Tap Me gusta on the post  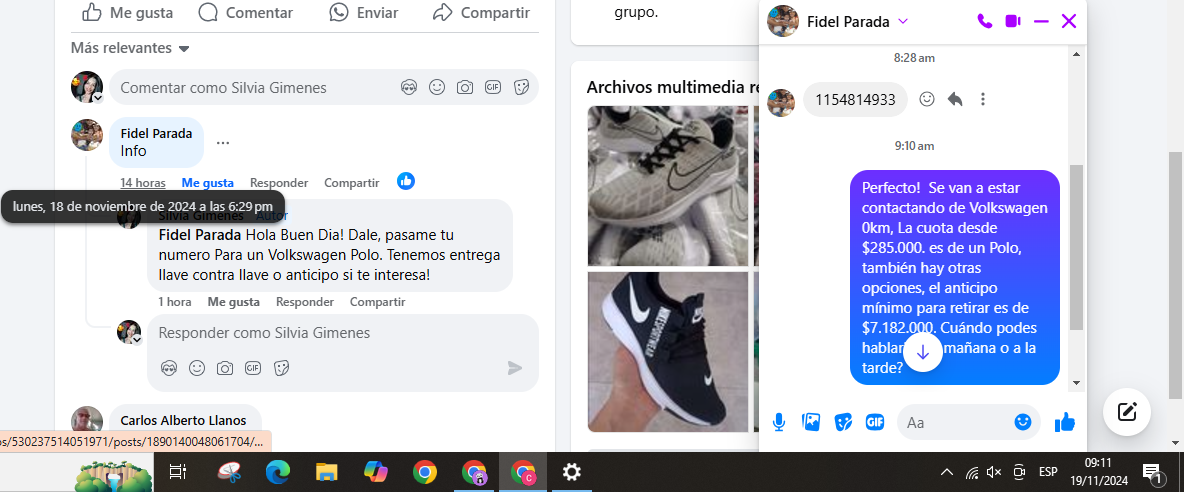tap(127, 13)
